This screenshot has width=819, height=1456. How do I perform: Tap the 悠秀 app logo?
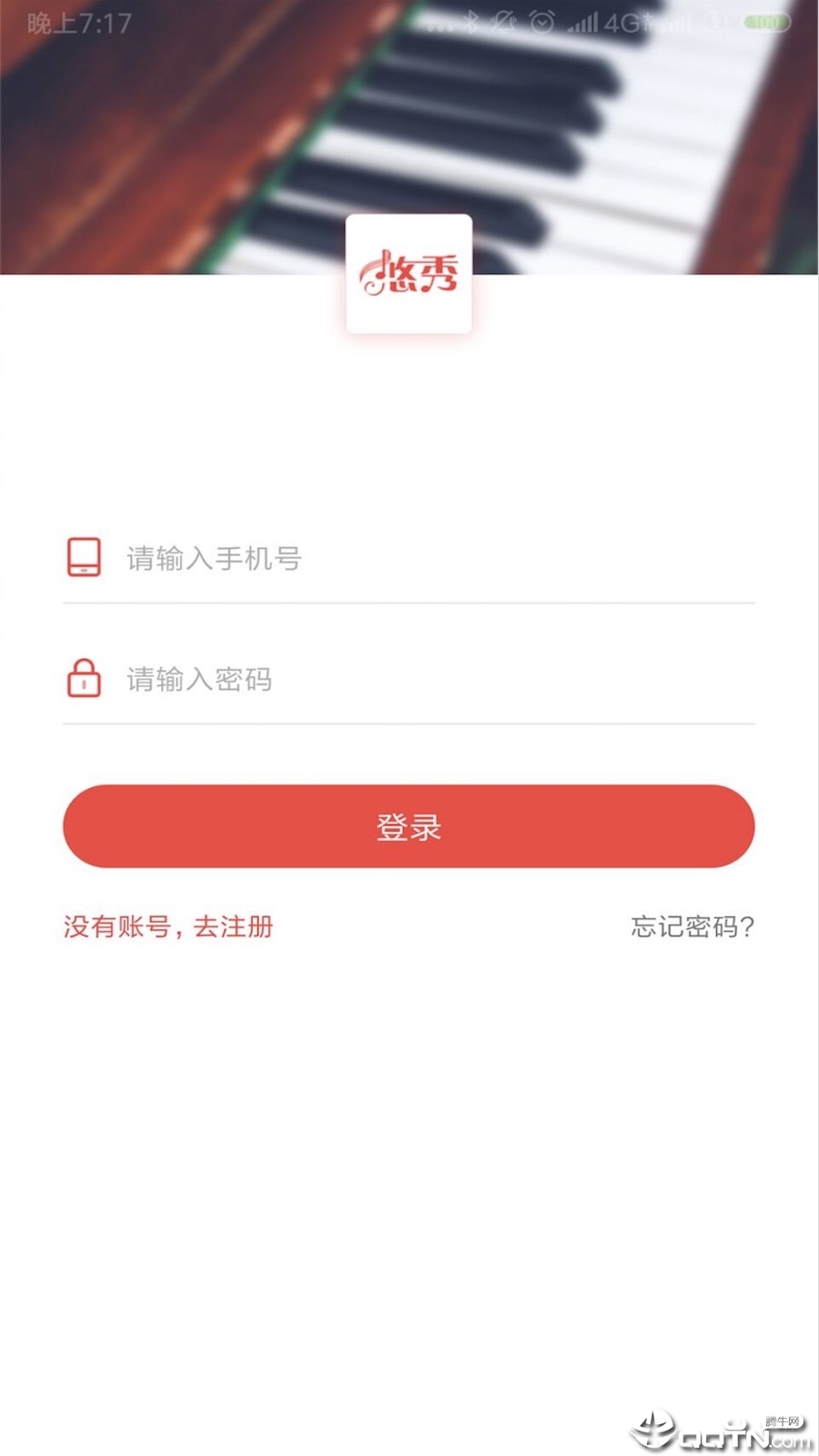(x=409, y=275)
